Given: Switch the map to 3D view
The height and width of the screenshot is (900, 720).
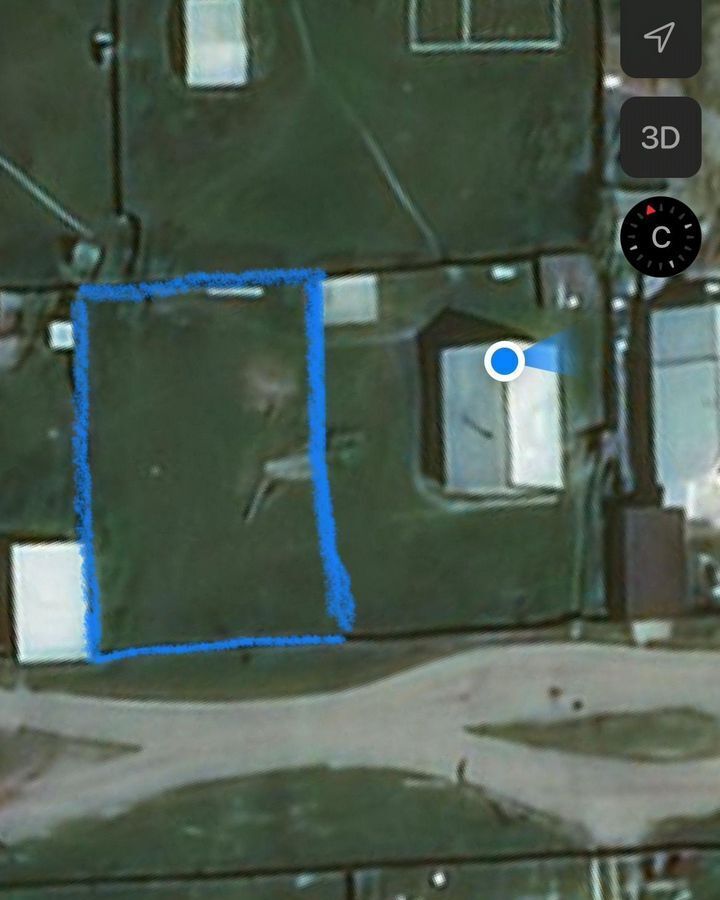Looking at the screenshot, I should coord(660,137).
